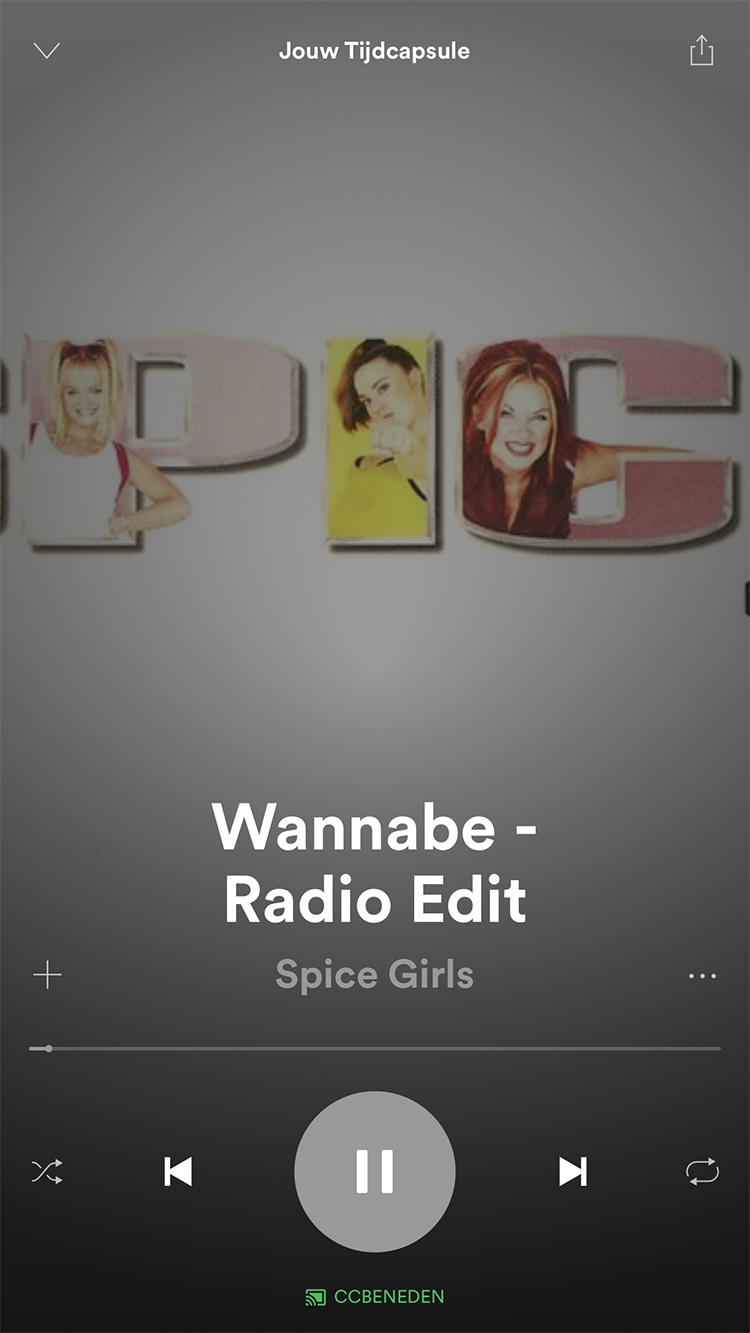Tap the song progress bar

coord(375,1048)
